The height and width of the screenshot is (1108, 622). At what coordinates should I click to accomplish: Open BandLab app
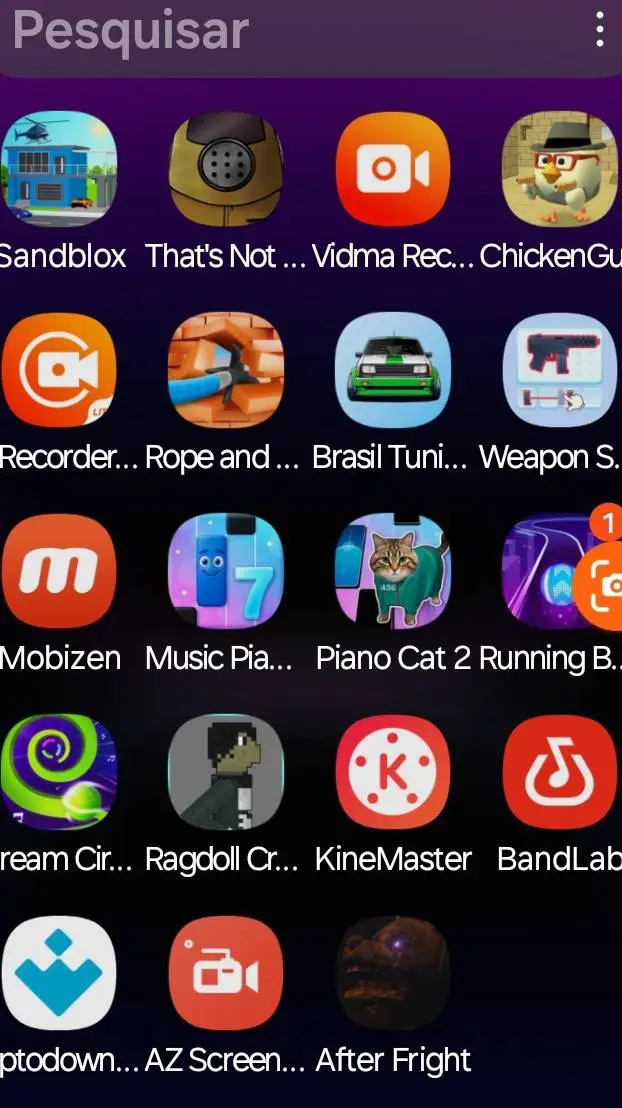point(559,772)
